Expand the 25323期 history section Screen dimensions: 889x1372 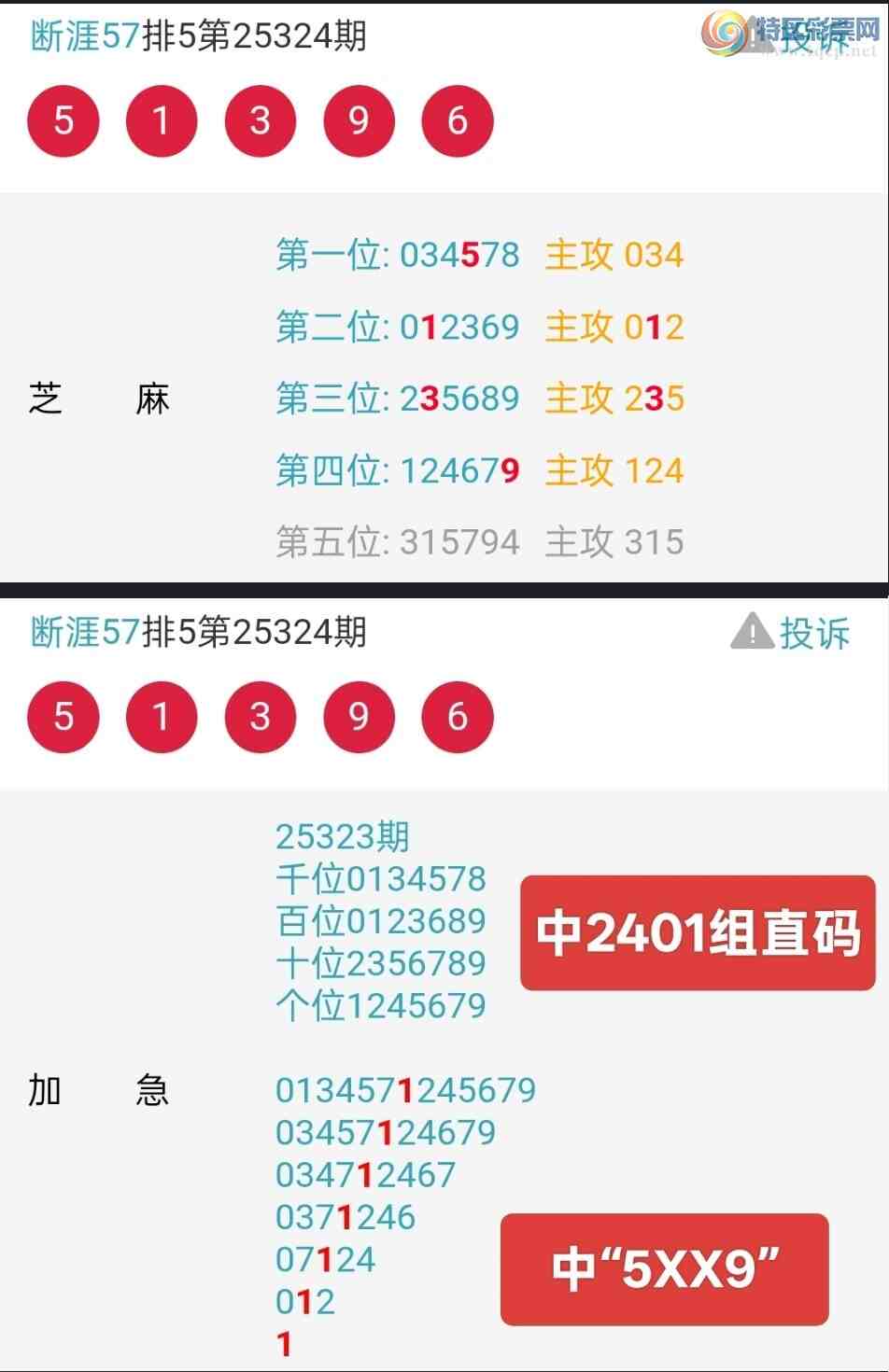pyautogui.click(x=342, y=838)
